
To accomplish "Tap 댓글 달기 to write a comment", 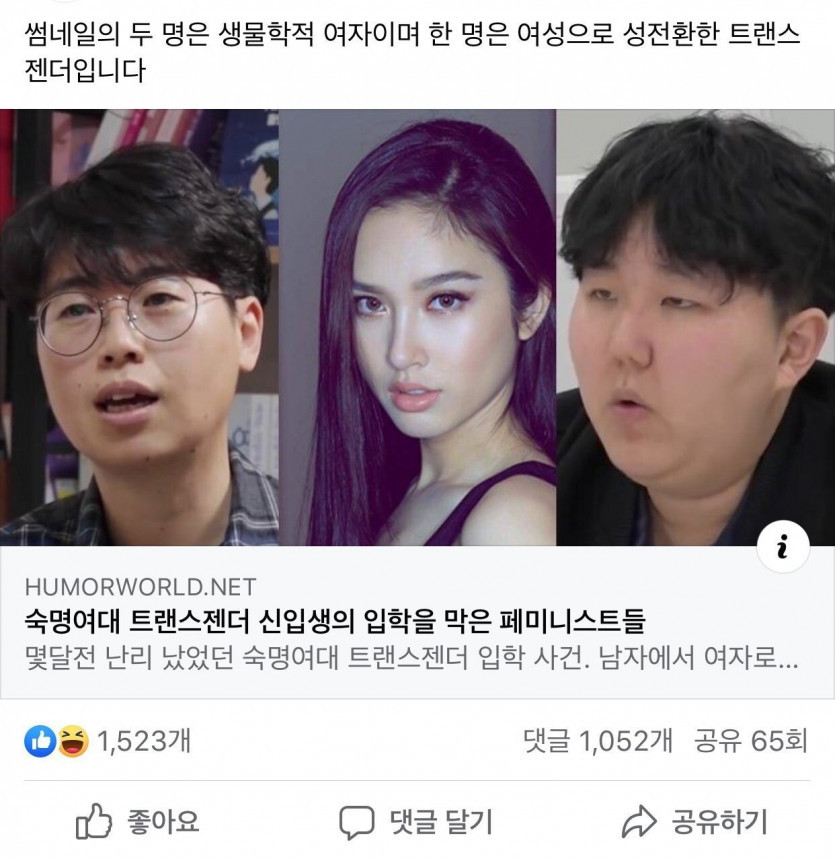I will (x=416, y=822).
